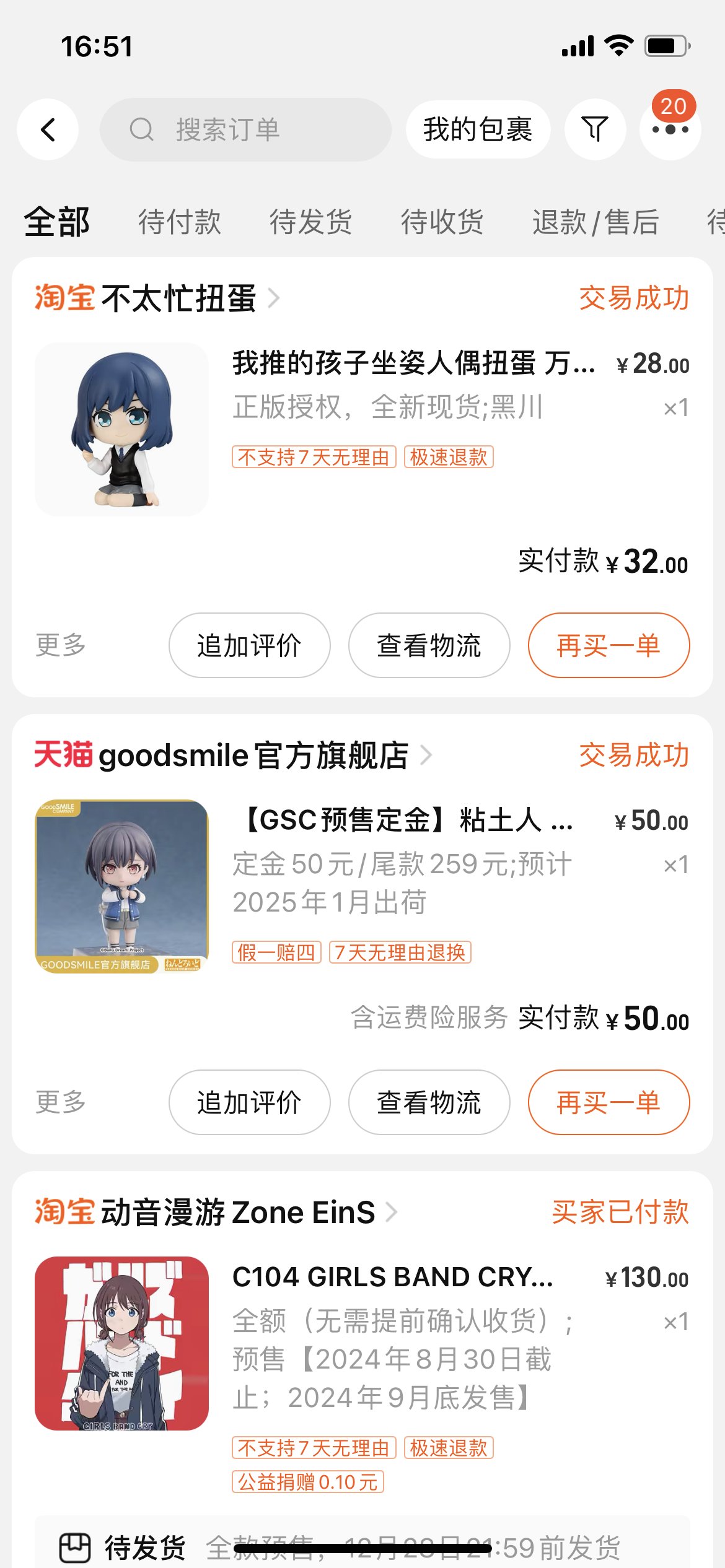Switch to the 退款/售后 tab
The width and height of the screenshot is (725, 1568).
coord(595,222)
